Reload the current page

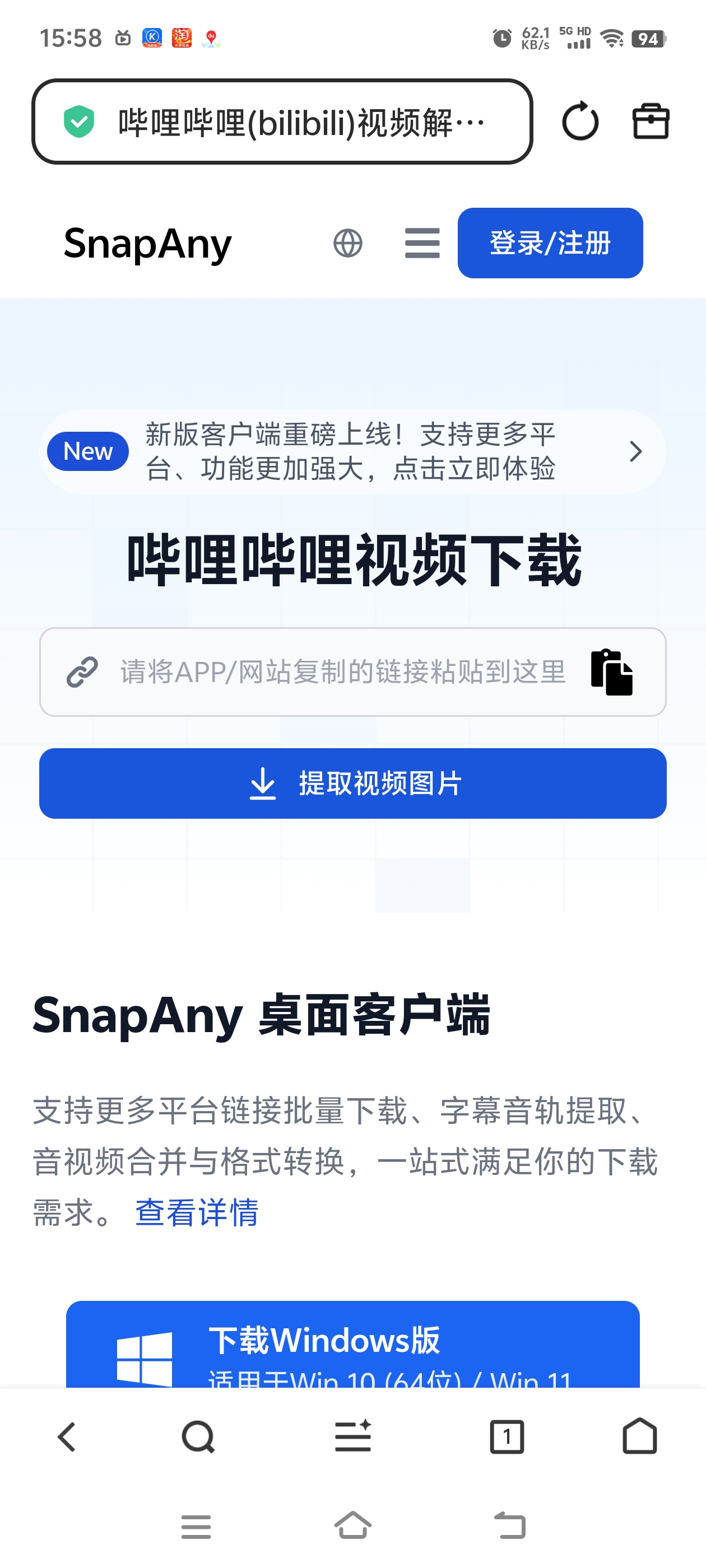(x=580, y=121)
